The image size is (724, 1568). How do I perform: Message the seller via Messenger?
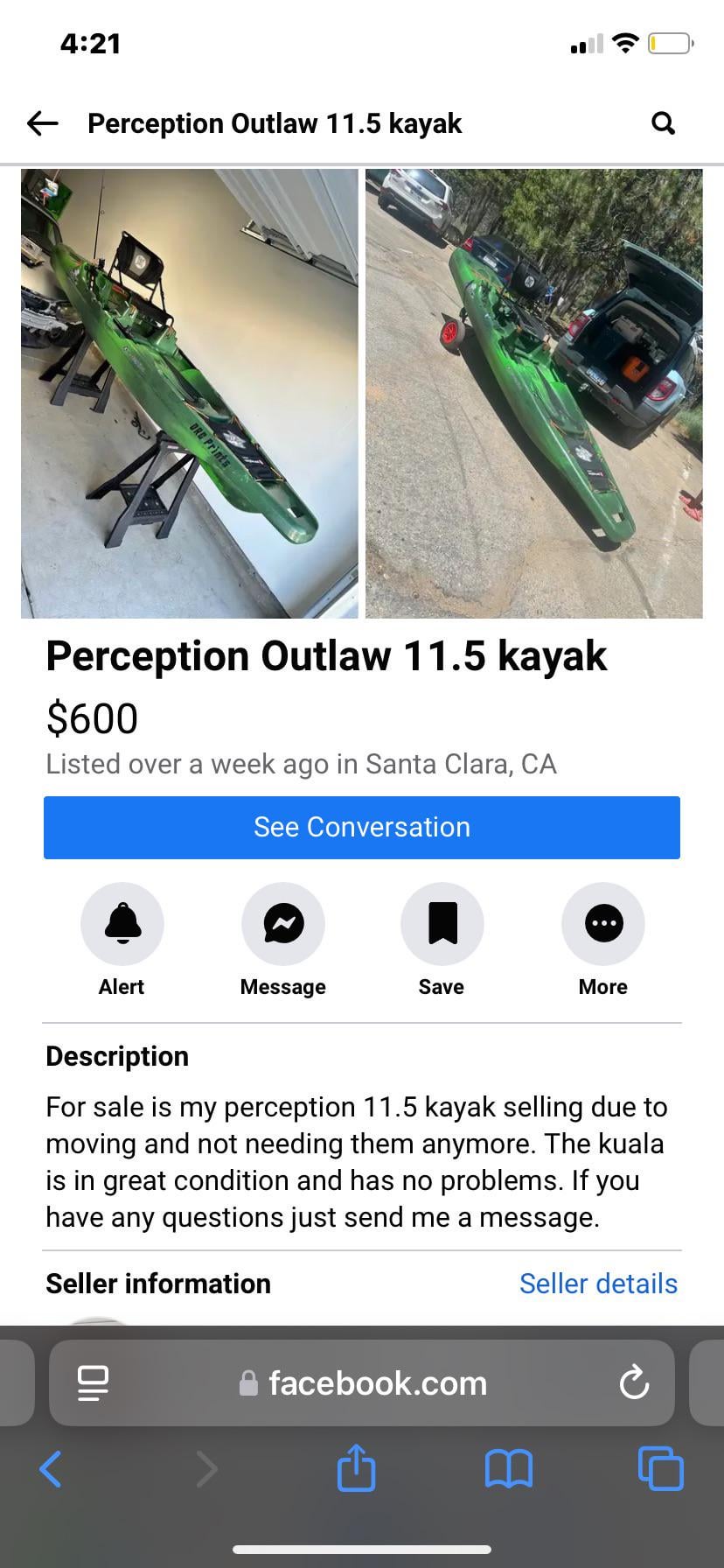(283, 923)
